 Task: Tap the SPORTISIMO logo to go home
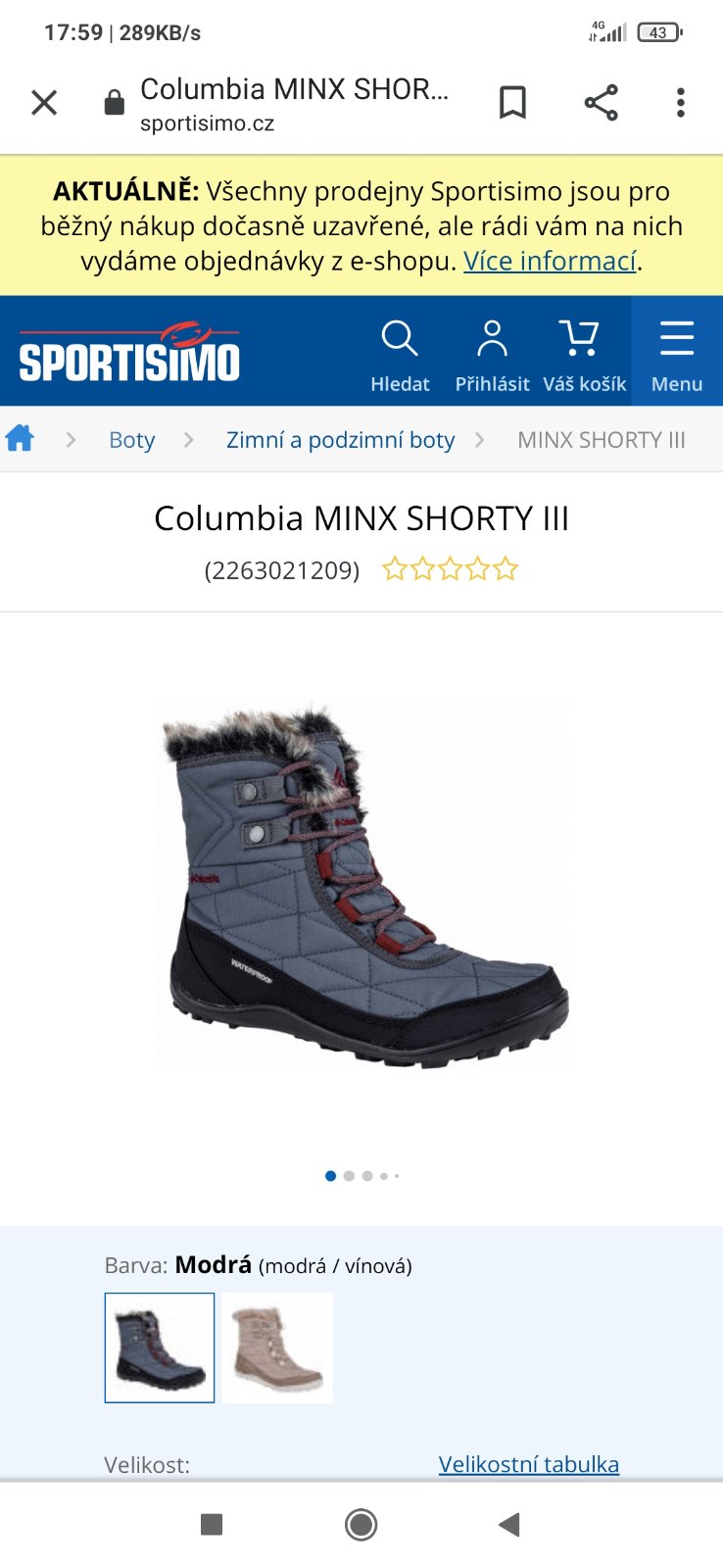pyautogui.click(x=129, y=353)
